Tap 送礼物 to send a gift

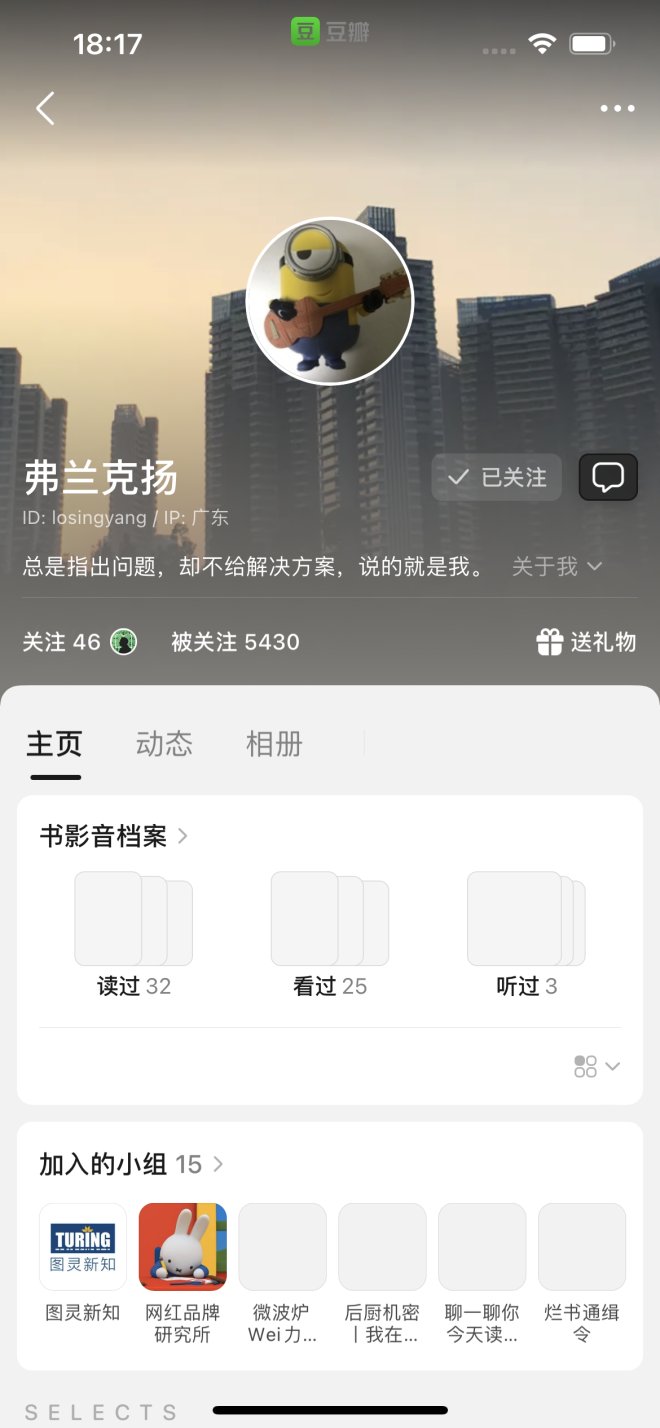pyautogui.click(x=586, y=642)
